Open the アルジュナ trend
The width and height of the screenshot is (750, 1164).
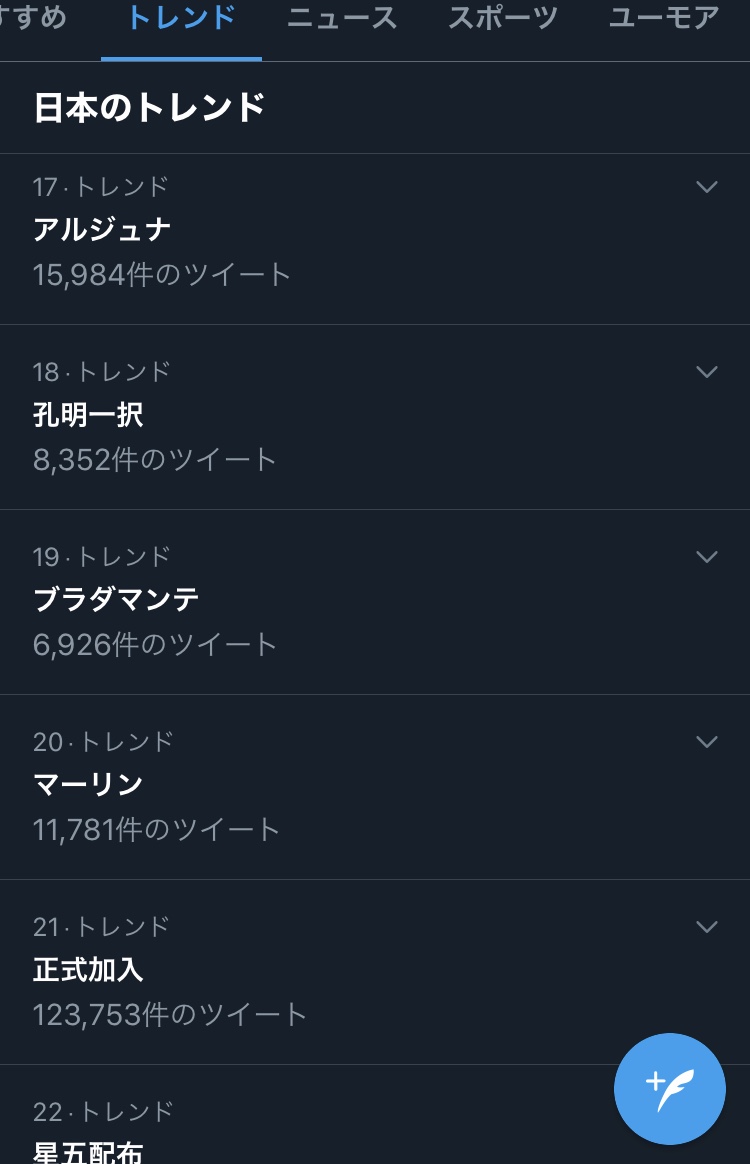[x=102, y=231]
